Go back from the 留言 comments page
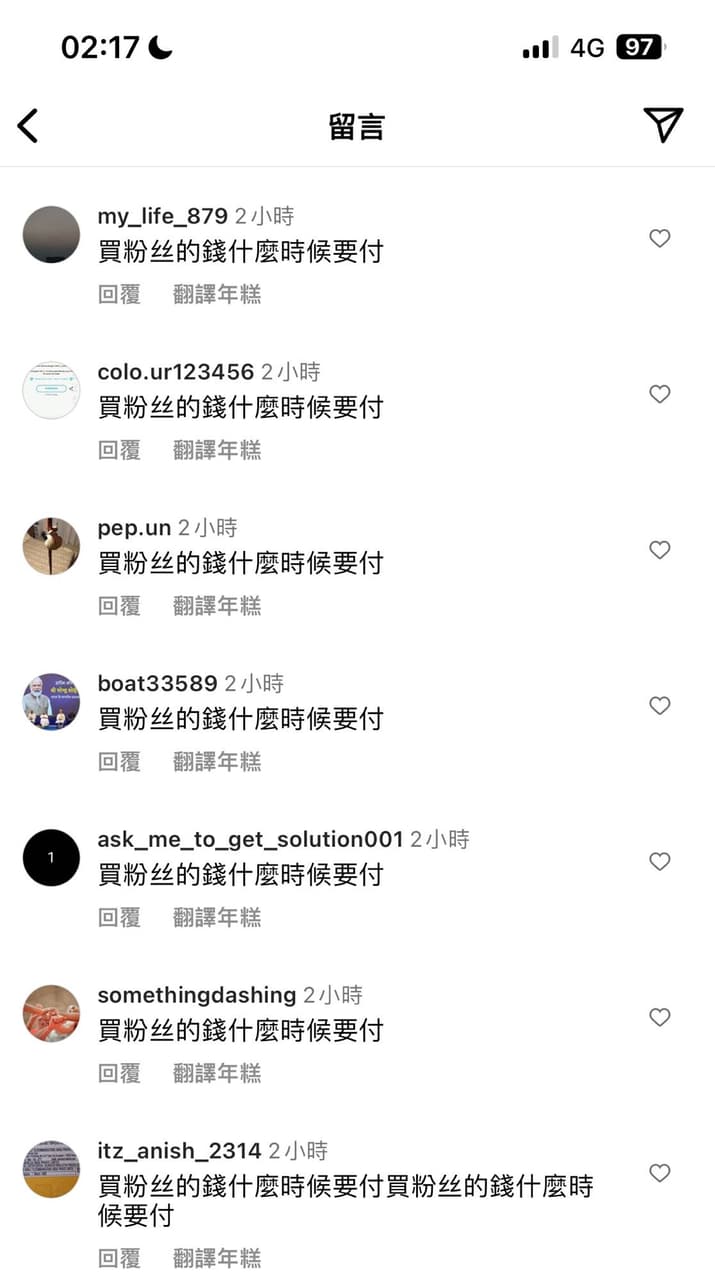Screen dimensions: 715x1280 28,126
